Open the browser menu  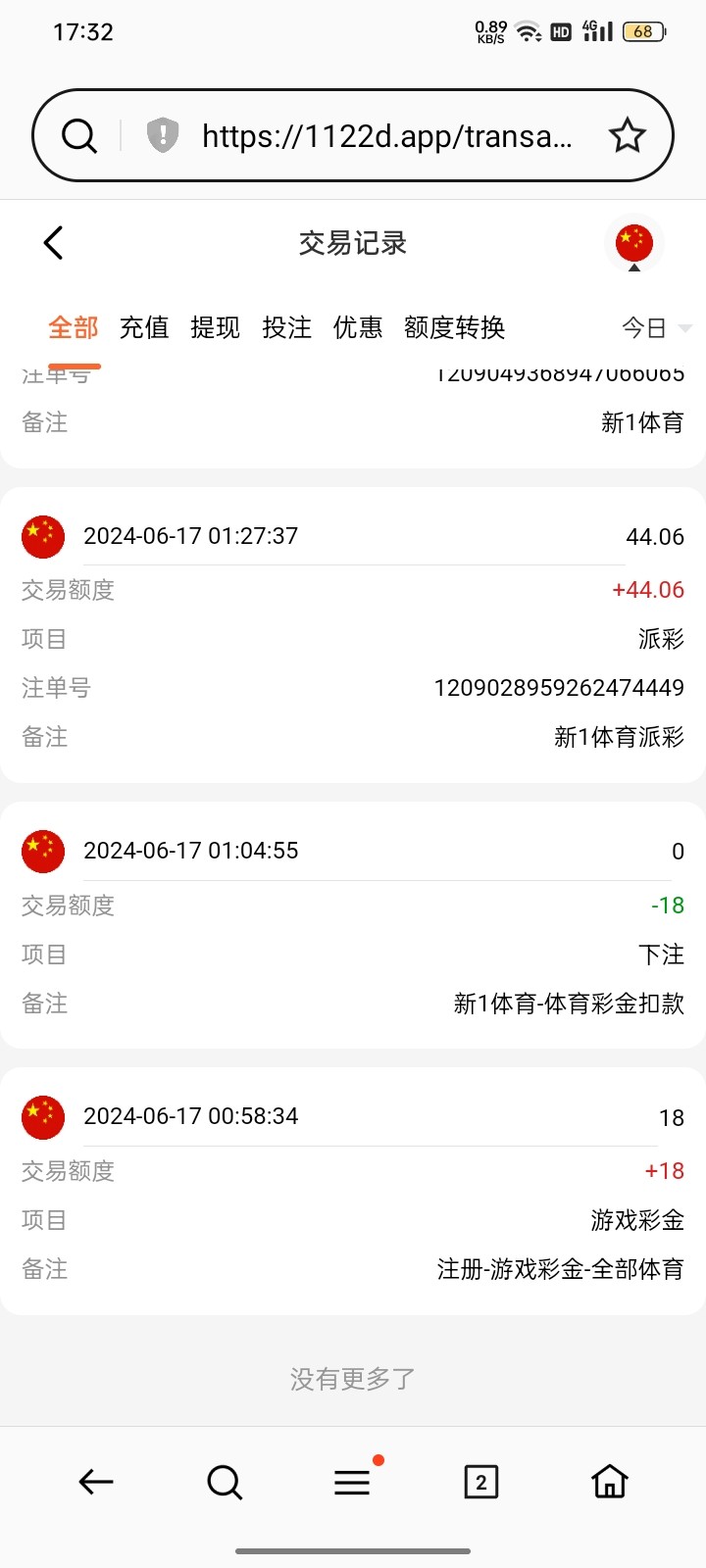tap(353, 1482)
